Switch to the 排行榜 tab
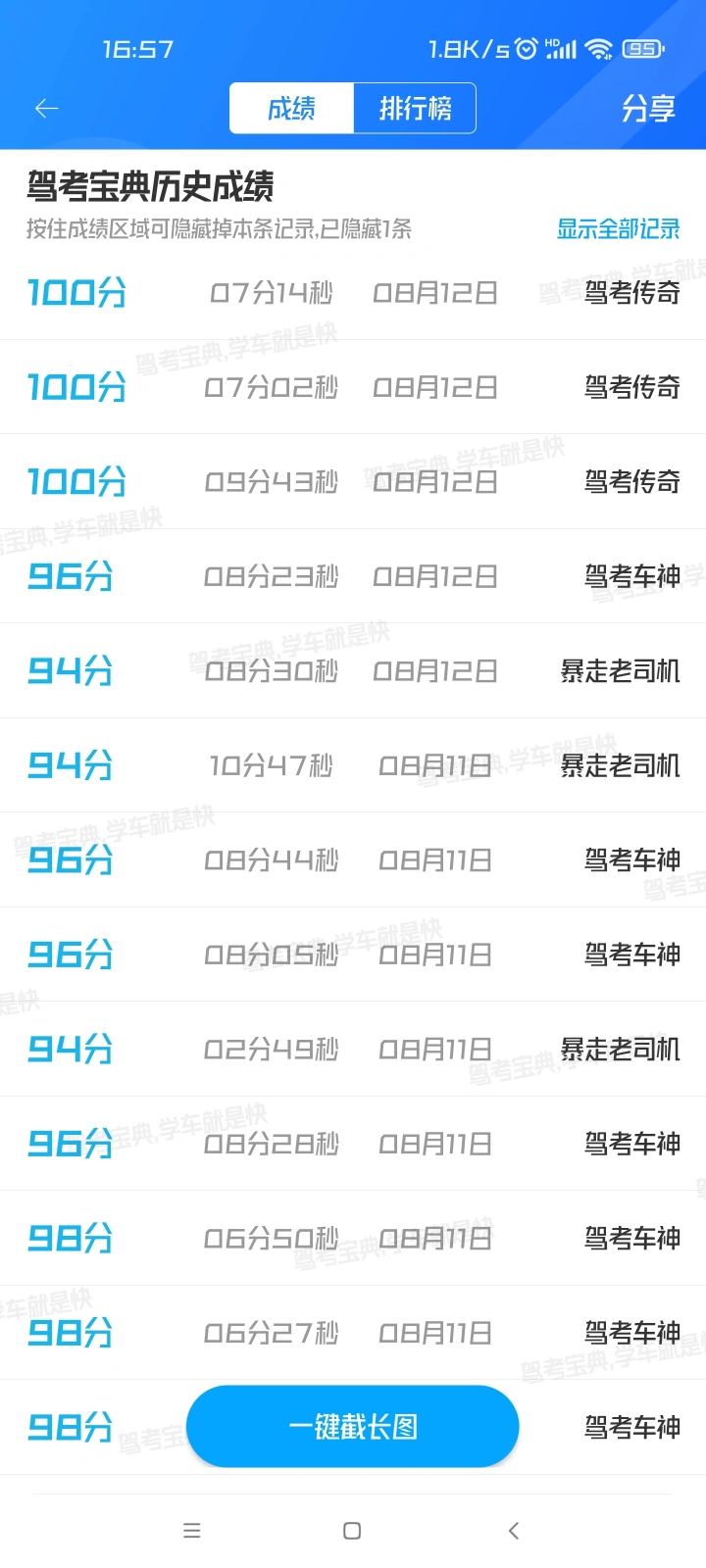 pyautogui.click(x=415, y=108)
